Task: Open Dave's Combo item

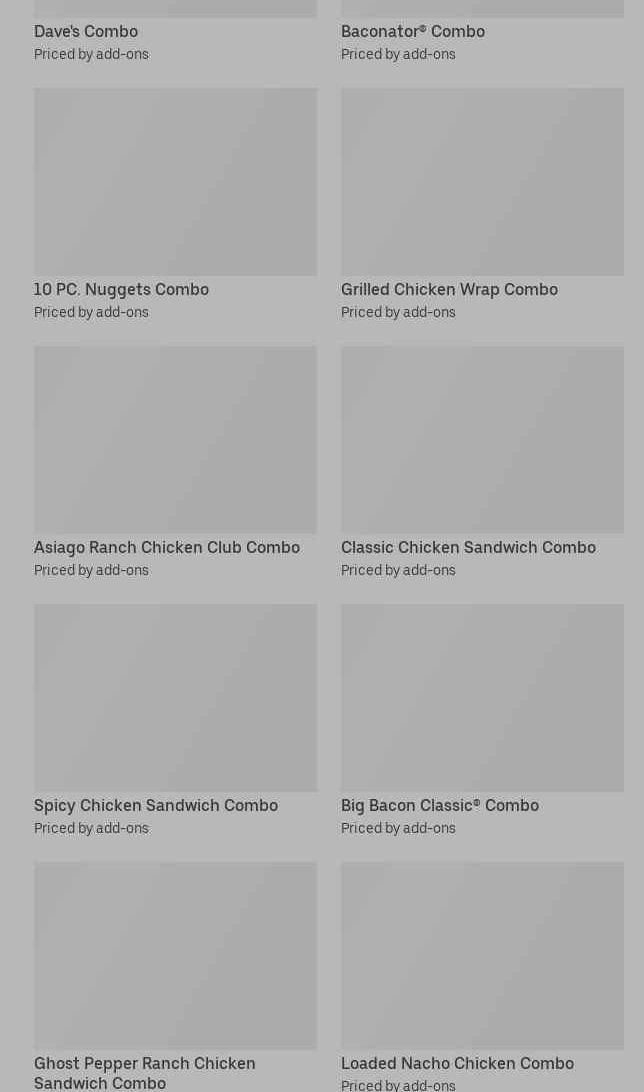Action: tap(86, 31)
